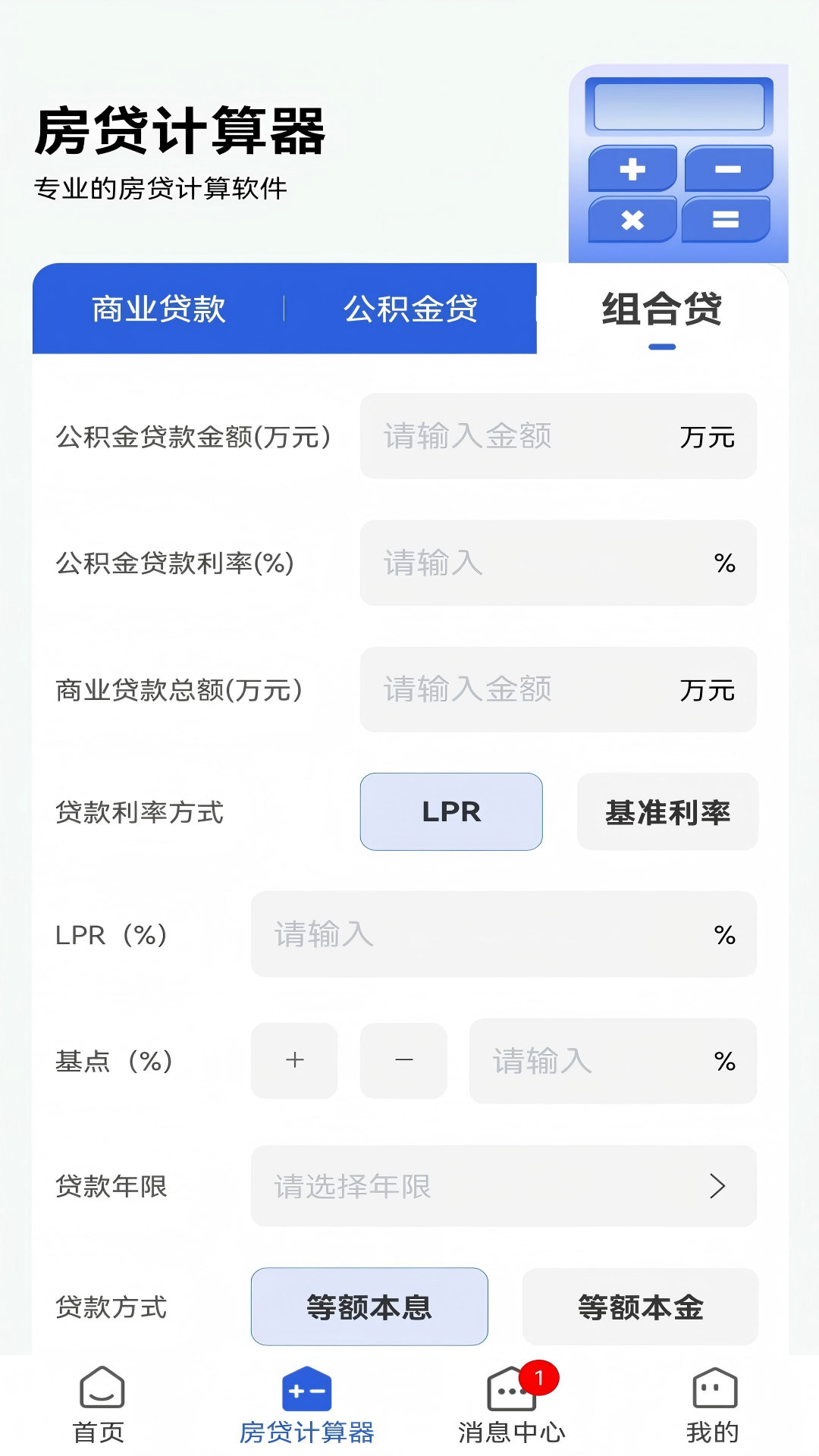Click the underline indicator beneath 组合贷

coord(661,345)
